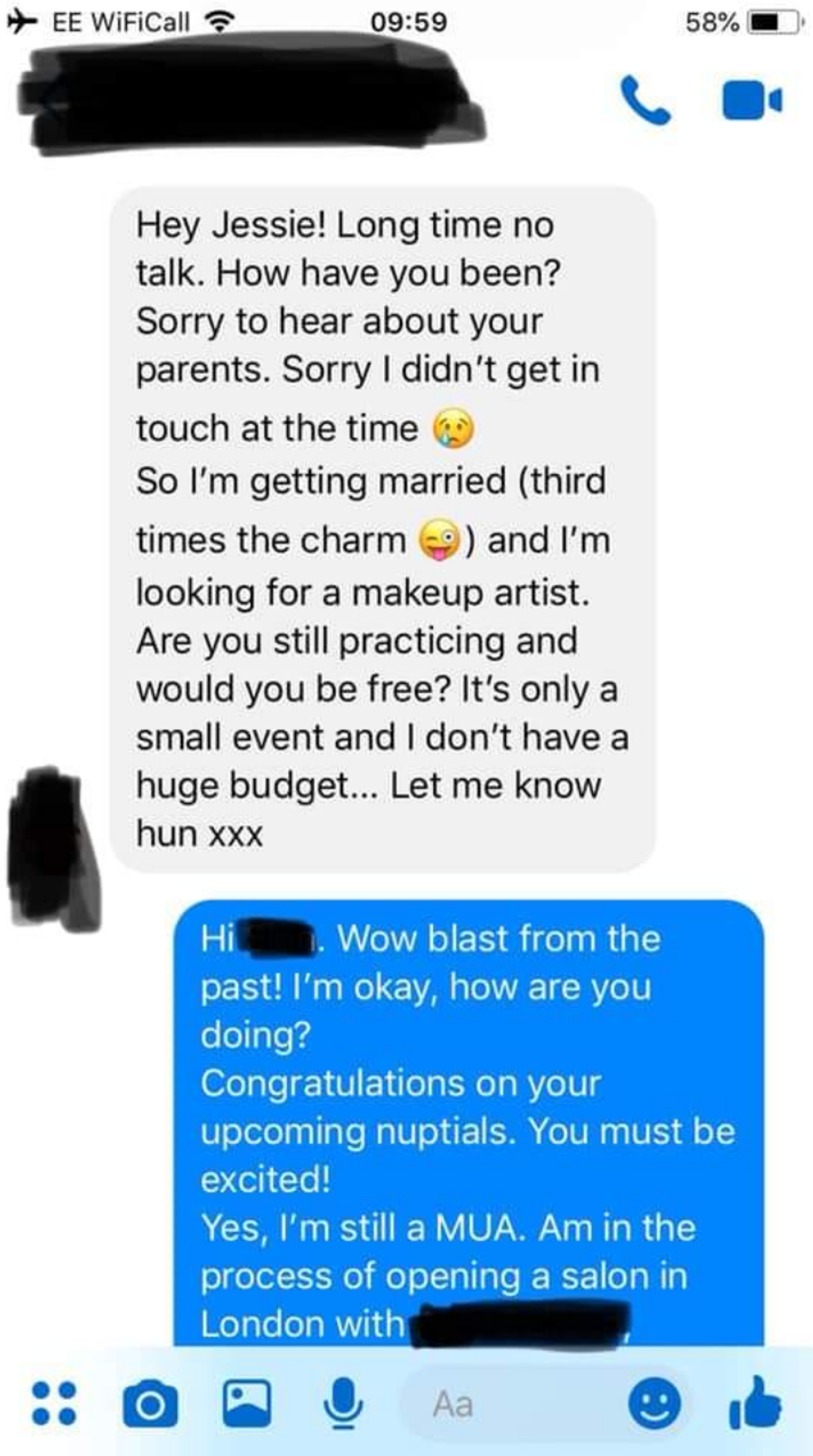Send a thumbs-up like
The image size is (813, 1456).
tap(754, 1403)
